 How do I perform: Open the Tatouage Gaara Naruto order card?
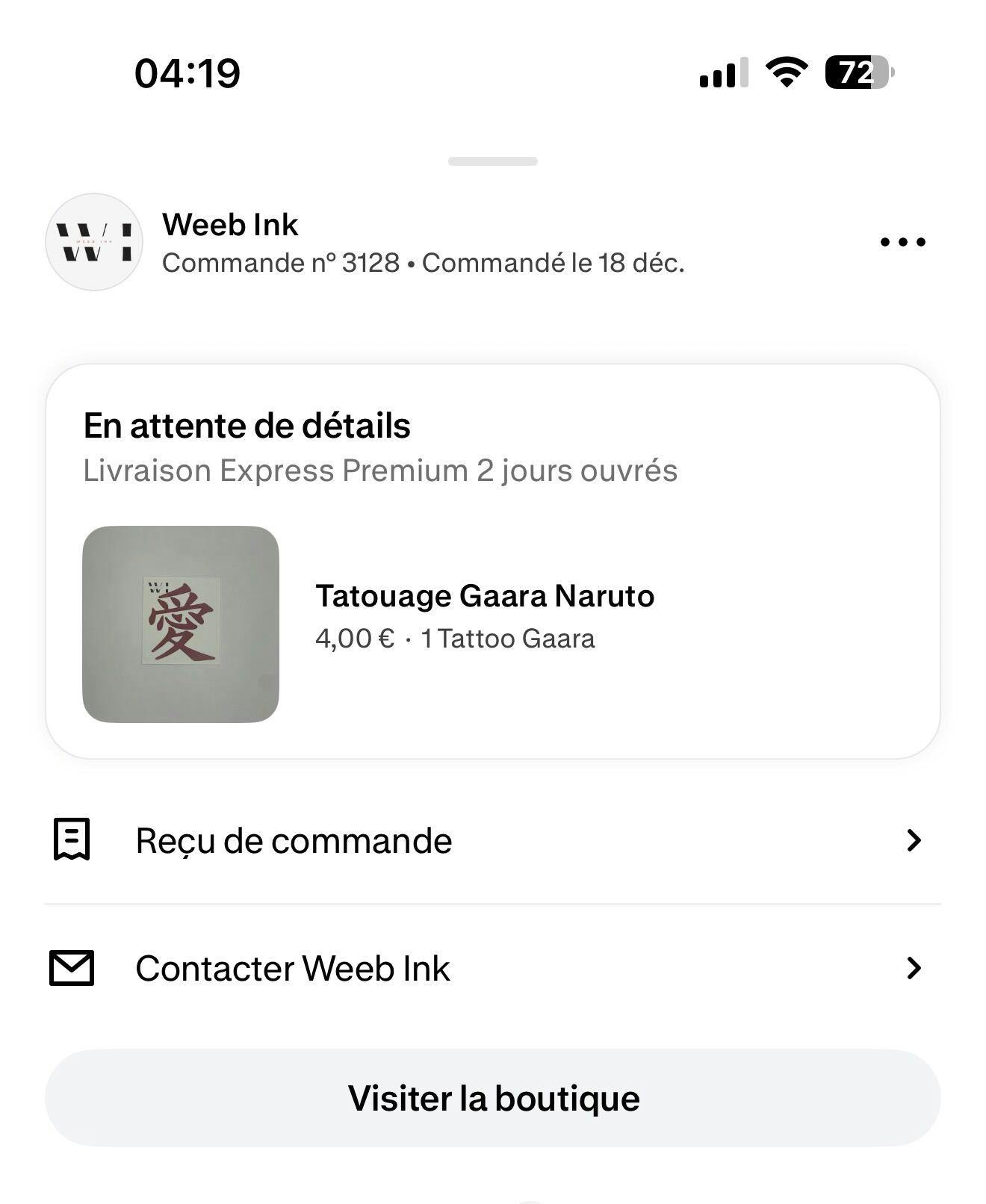pos(492,562)
